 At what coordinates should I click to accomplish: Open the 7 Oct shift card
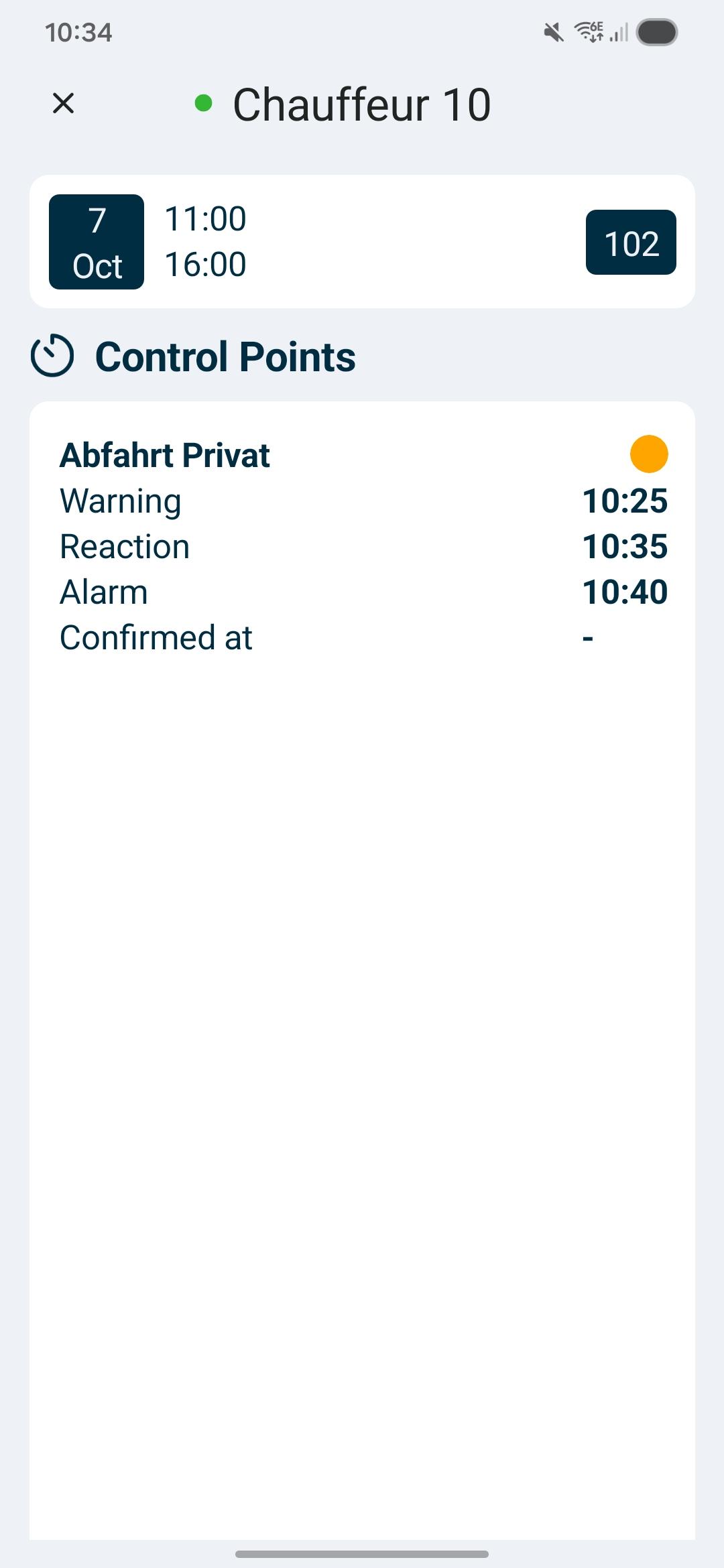pos(362,242)
